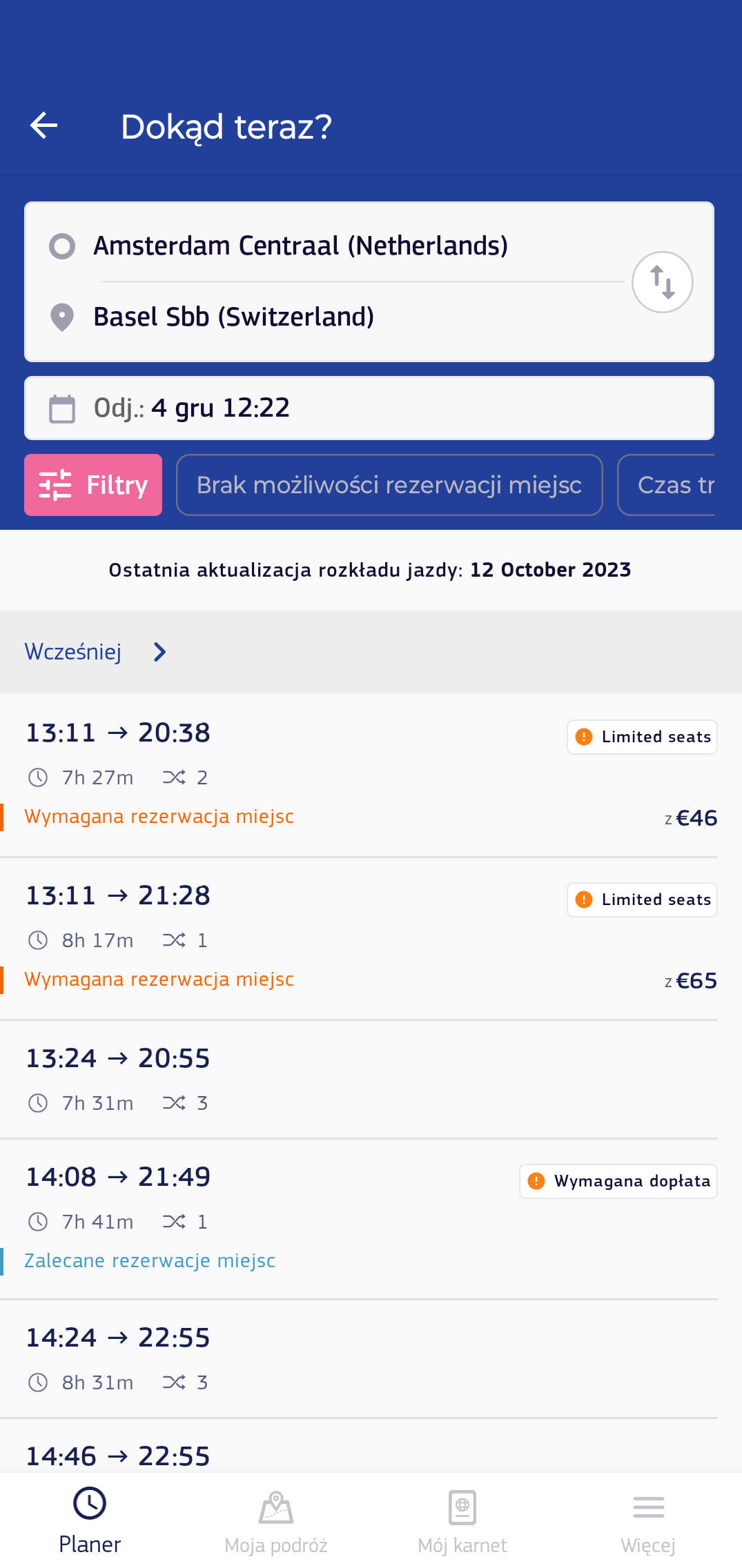Swap origin and destination stations
This screenshot has height=1568, width=742.
(x=662, y=282)
